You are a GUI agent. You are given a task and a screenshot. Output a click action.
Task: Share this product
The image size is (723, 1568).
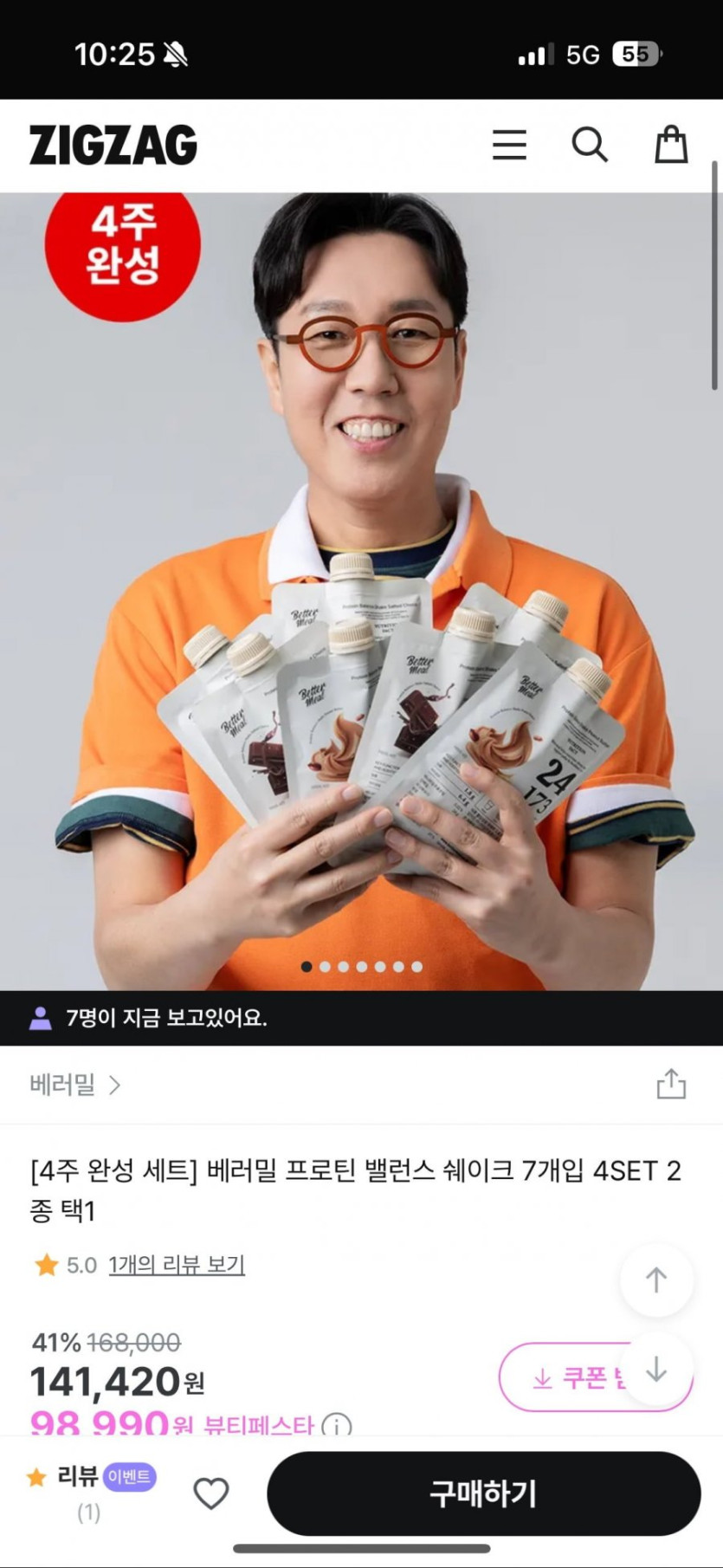[671, 1084]
